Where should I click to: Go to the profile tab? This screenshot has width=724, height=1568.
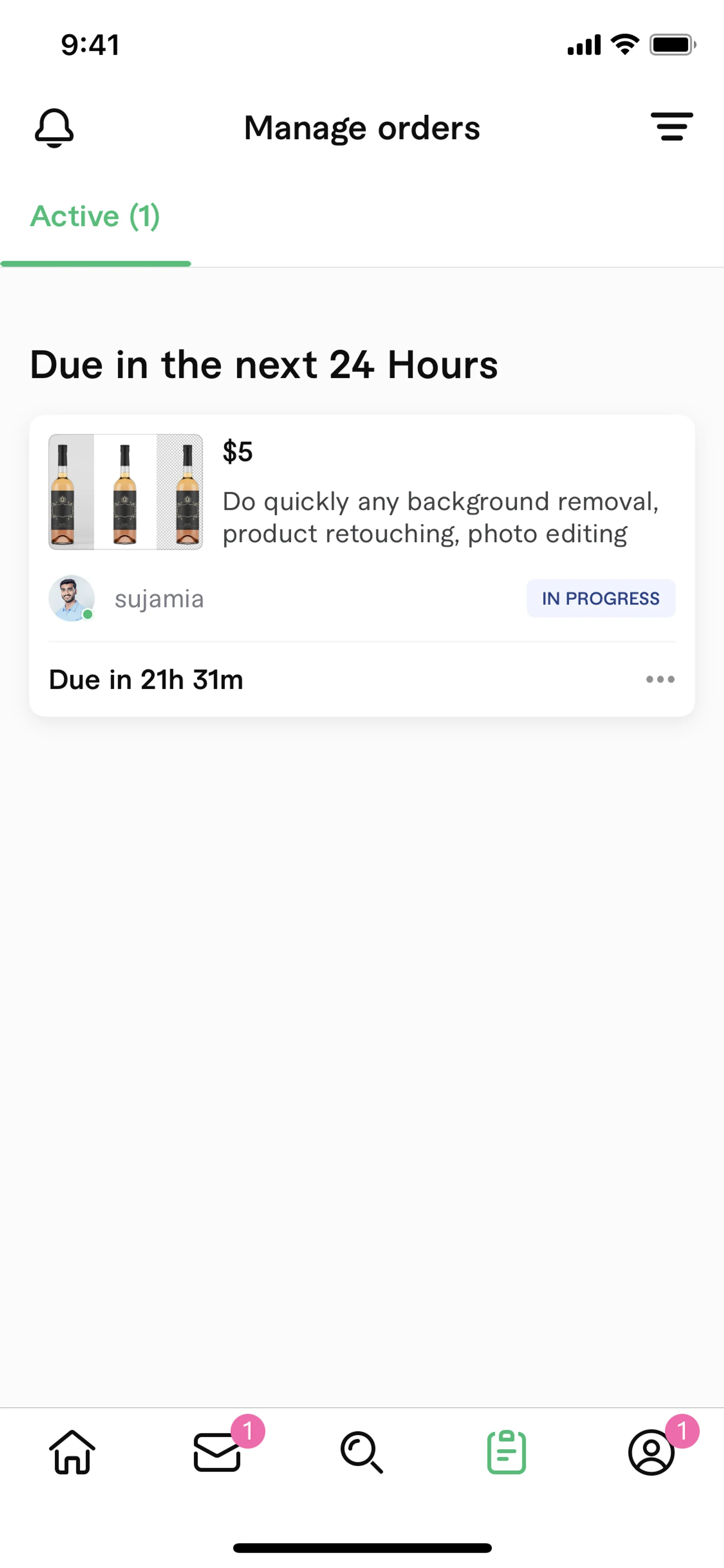point(652,1452)
